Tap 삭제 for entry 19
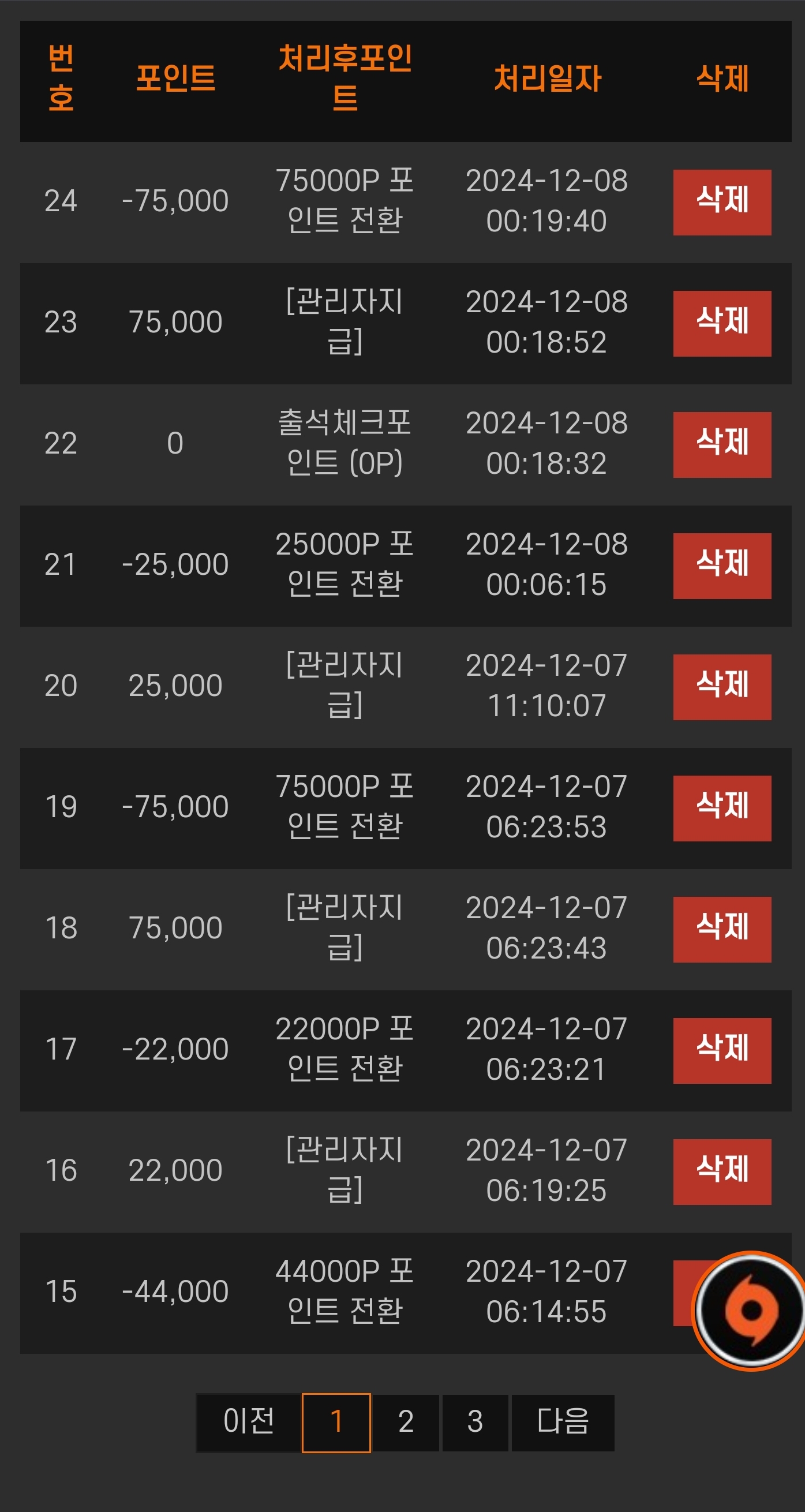 722,809
